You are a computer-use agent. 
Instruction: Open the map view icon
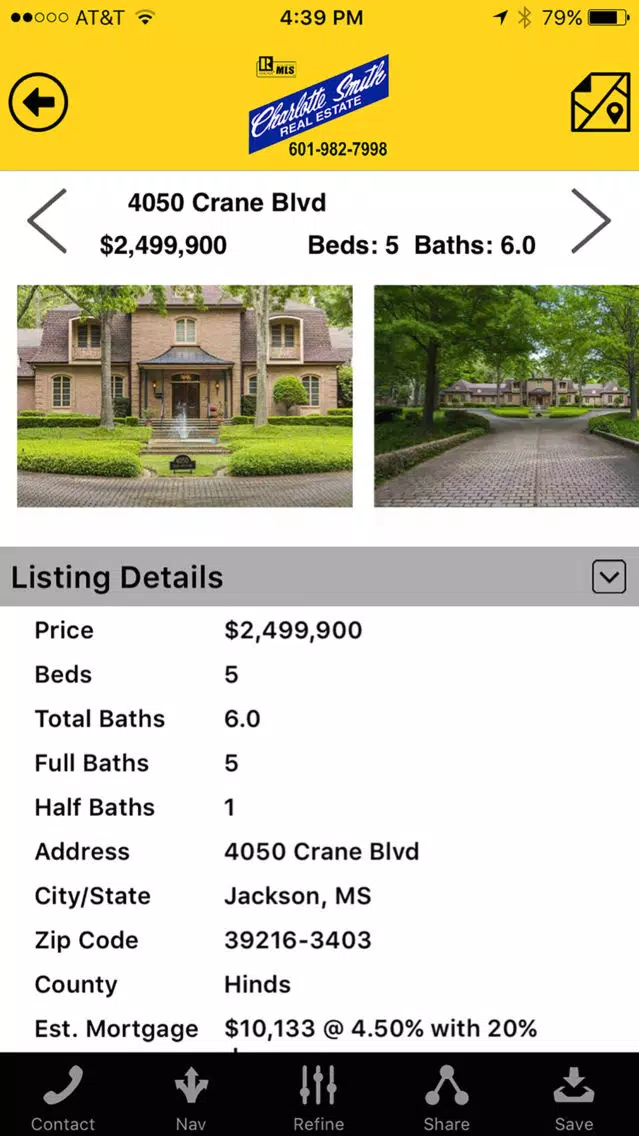point(600,103)
